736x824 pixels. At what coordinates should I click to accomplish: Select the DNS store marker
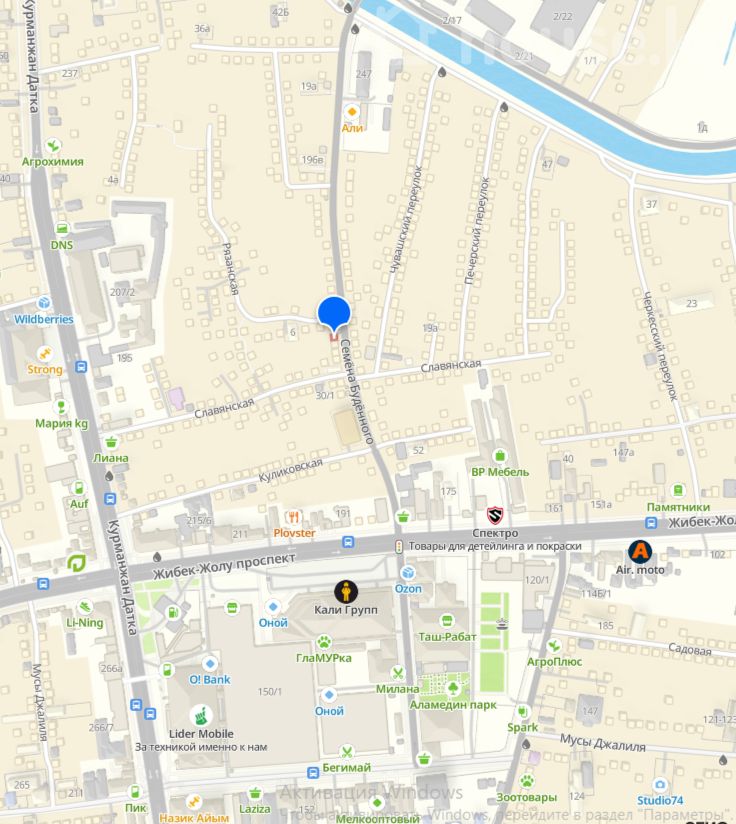click(x=62, y=228)
